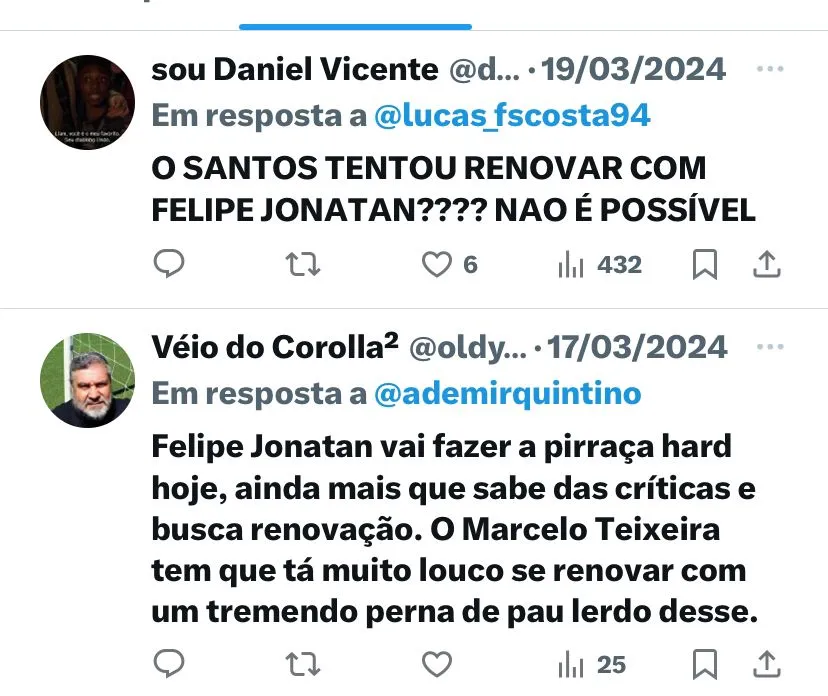The height and width of the screenshot is (696, 828).
Task: Like Daniel Vicente's tweet with 6 likes
Action: [x=436, y=264]
